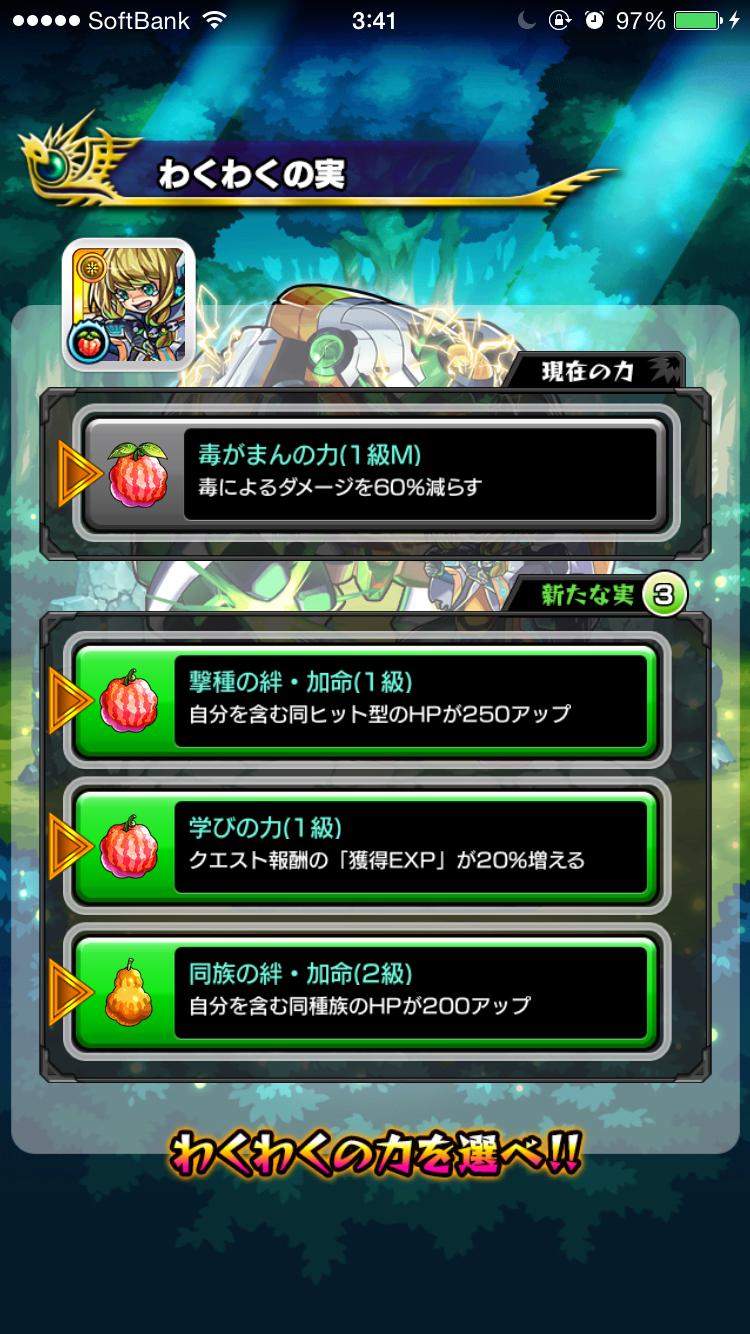Tap the わくわくの力を選べ!! banner text

[375, 1157]
